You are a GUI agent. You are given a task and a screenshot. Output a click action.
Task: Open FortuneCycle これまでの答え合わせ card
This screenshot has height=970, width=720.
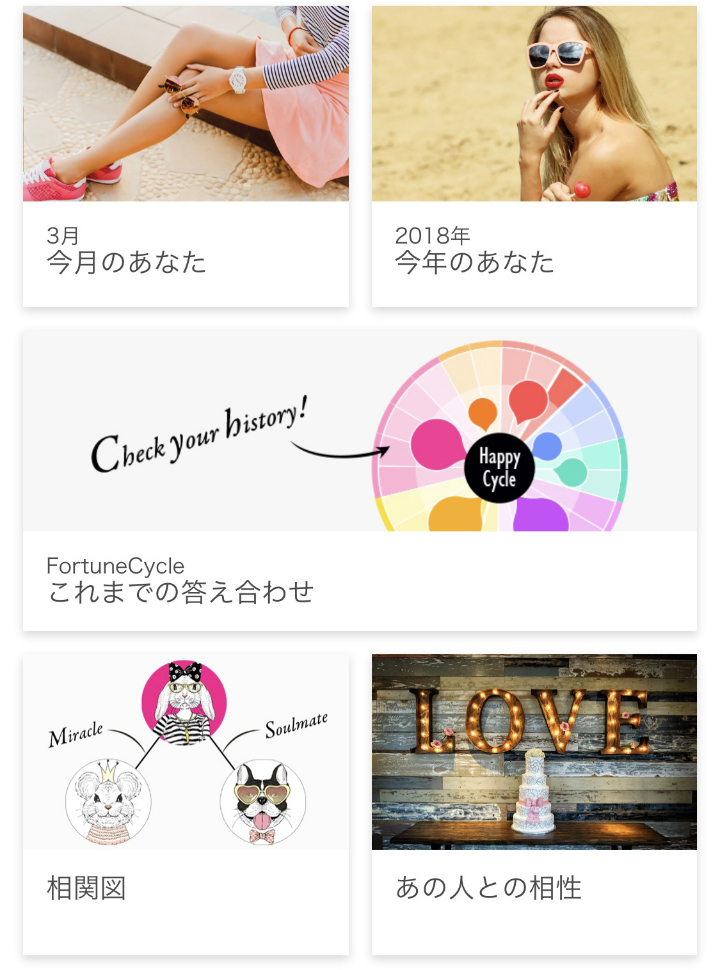coord(360,481)
